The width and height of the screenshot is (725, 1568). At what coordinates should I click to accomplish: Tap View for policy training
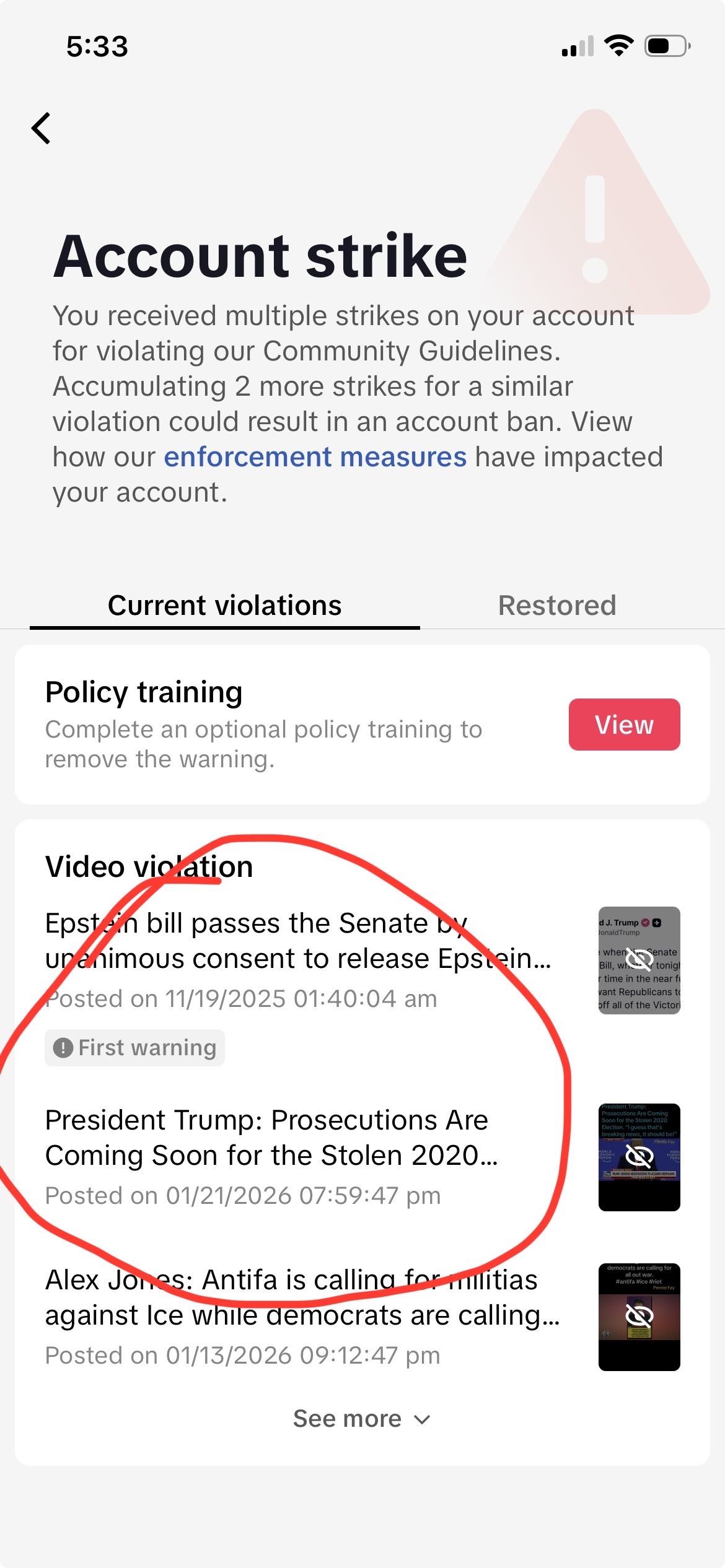(x=623, y=725)
